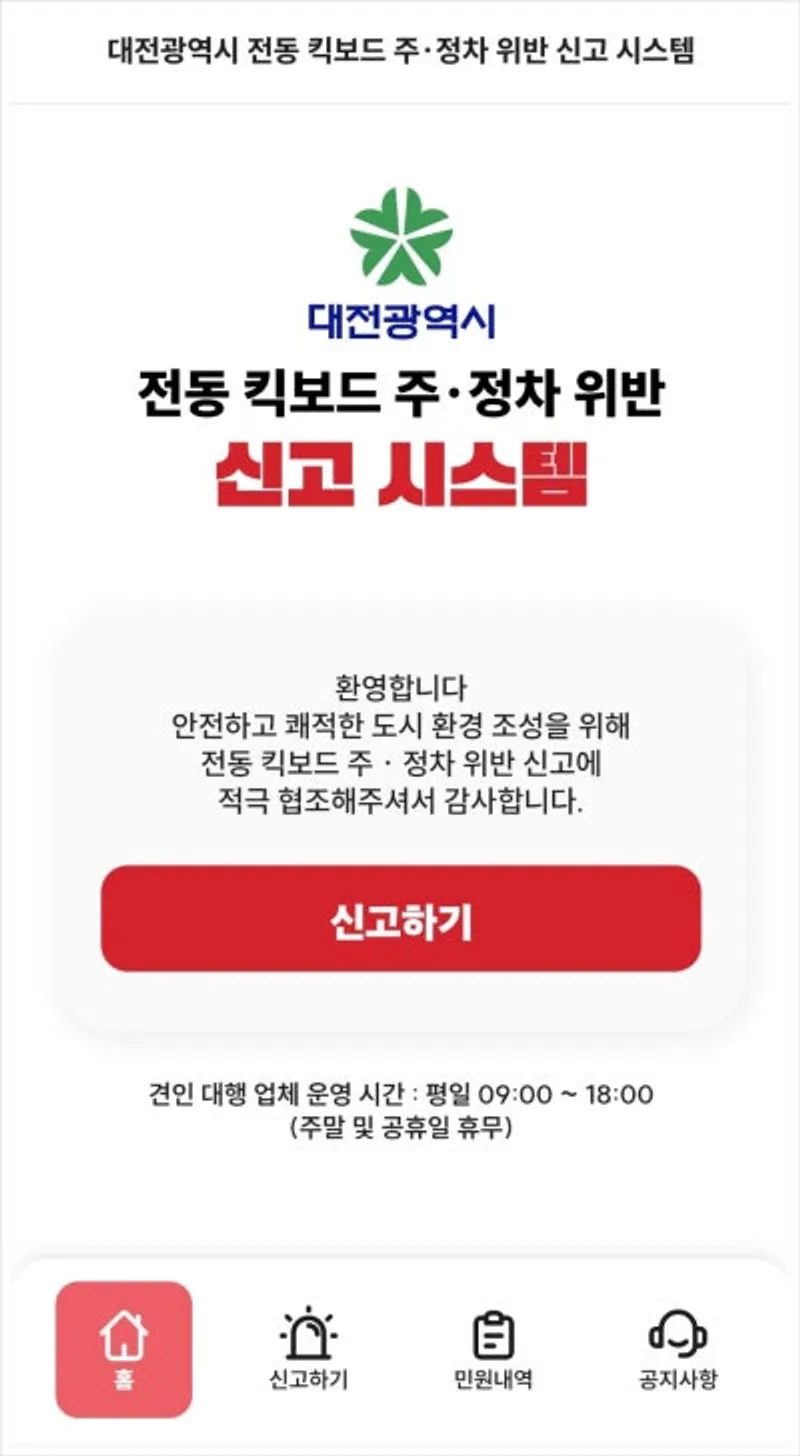Image resolution: width=800 pixels, height=1456 pixels.
Task: Switch to the 신고하기 tab with the siren icon
Action: [308, 1350]
